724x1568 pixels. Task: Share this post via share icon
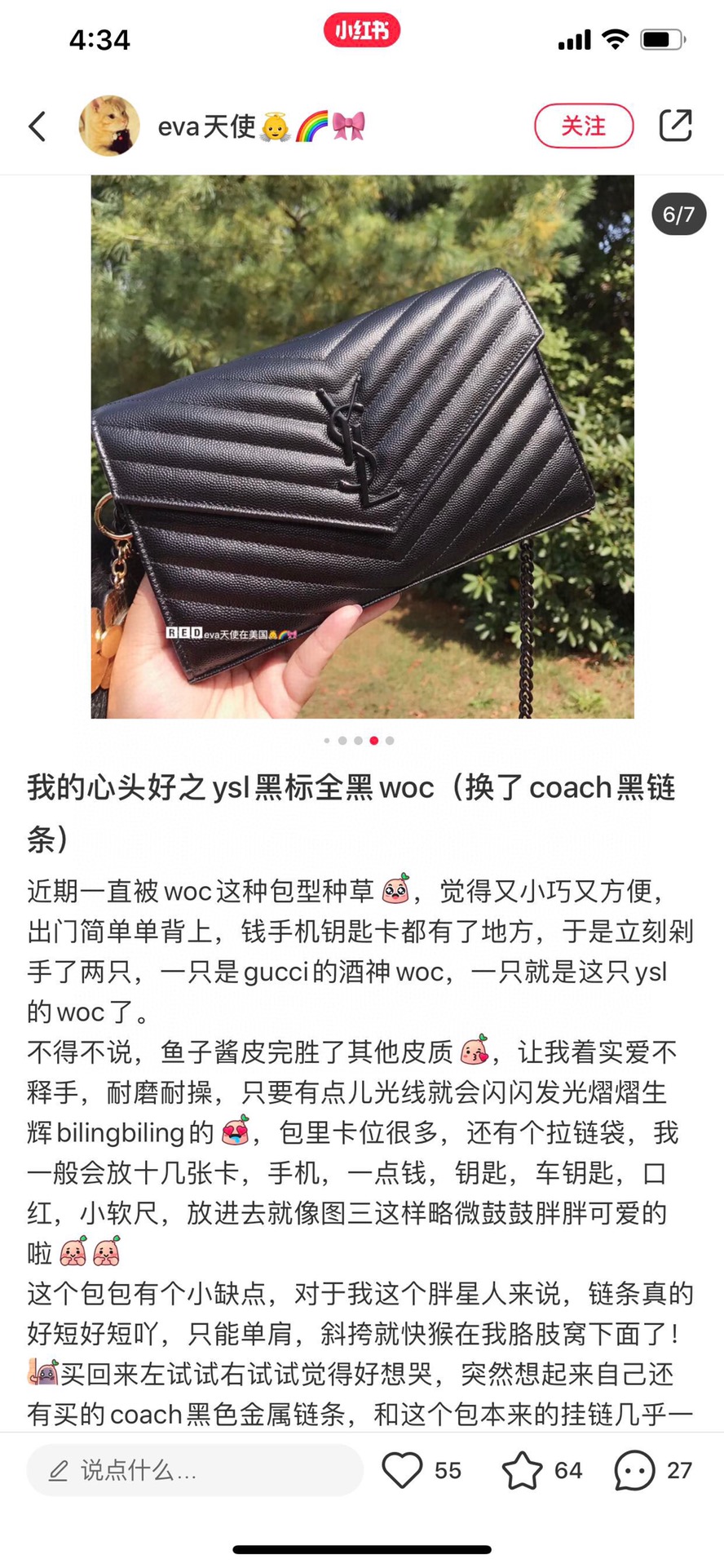pos(675,126)
